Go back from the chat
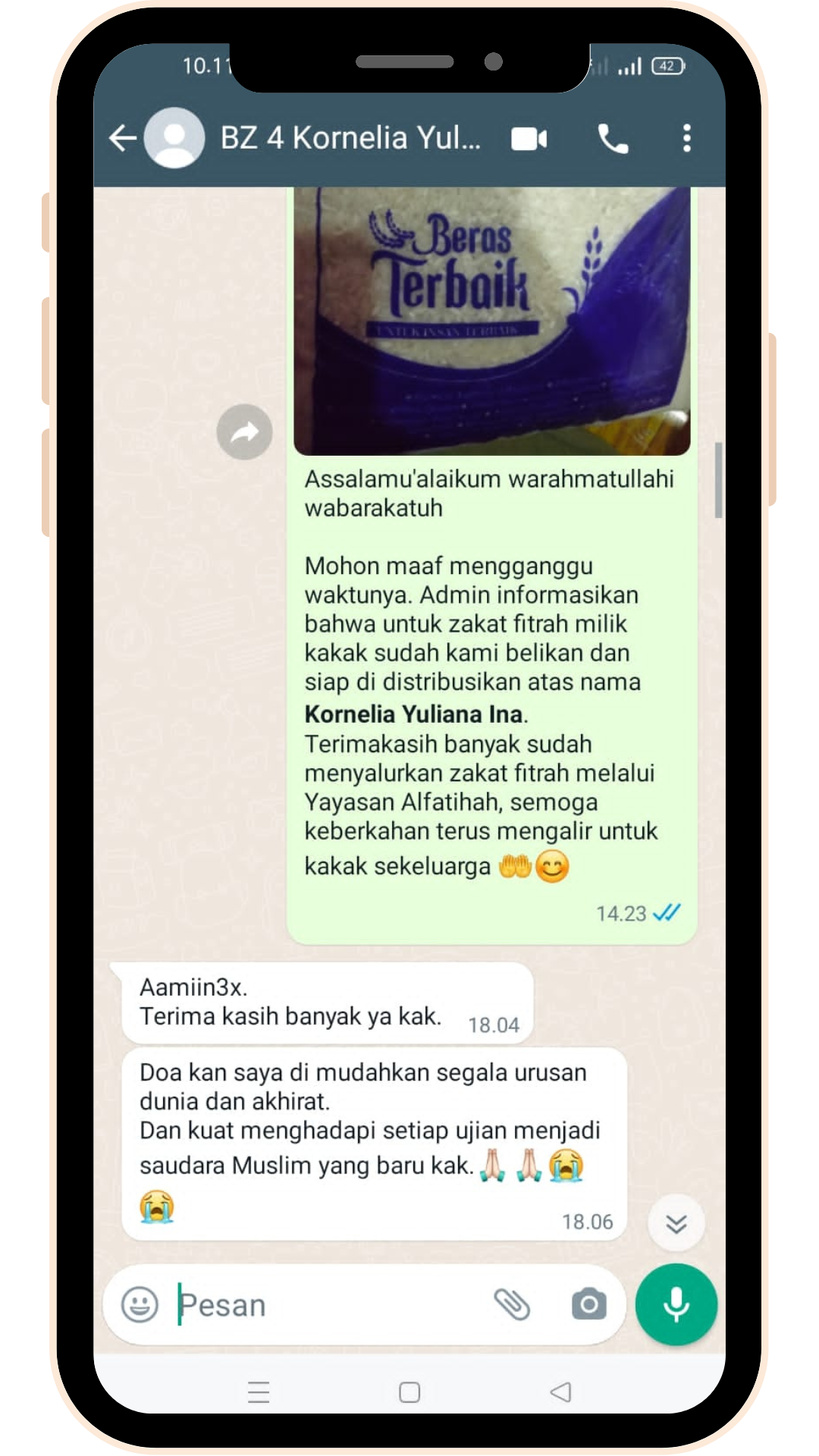Viewport: 819px width, 1456px height. 123,138
